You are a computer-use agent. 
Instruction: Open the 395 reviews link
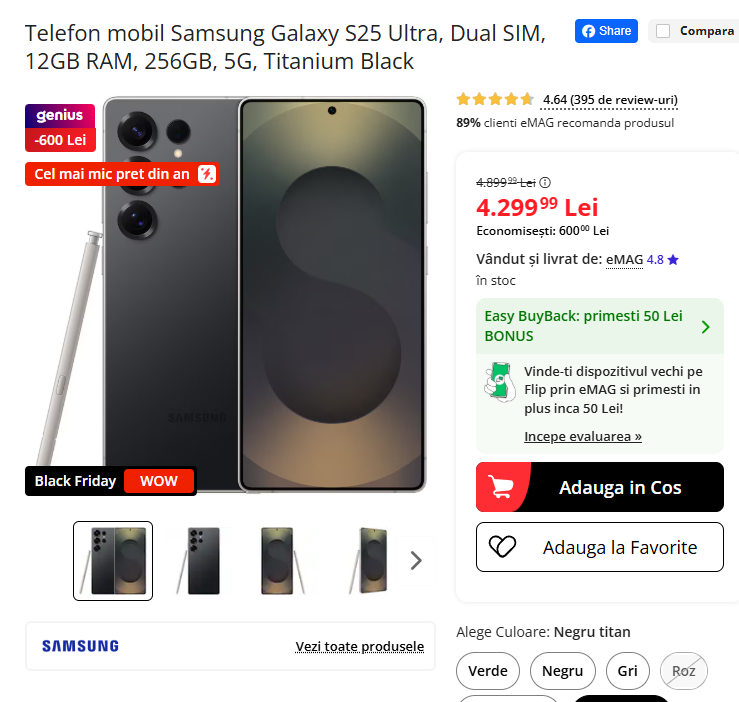pos(610,100)
